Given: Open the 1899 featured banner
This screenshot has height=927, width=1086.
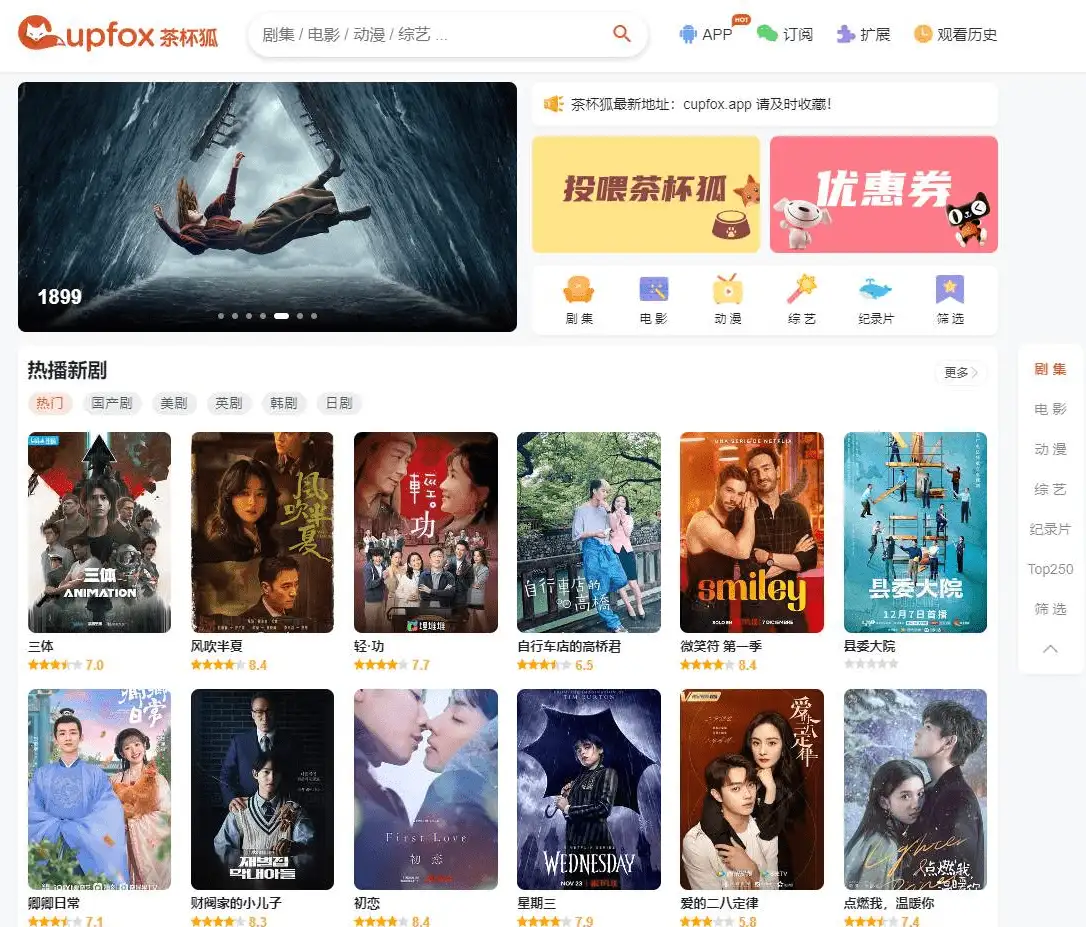Looking at the screenshot, I should tap(267, 206).
